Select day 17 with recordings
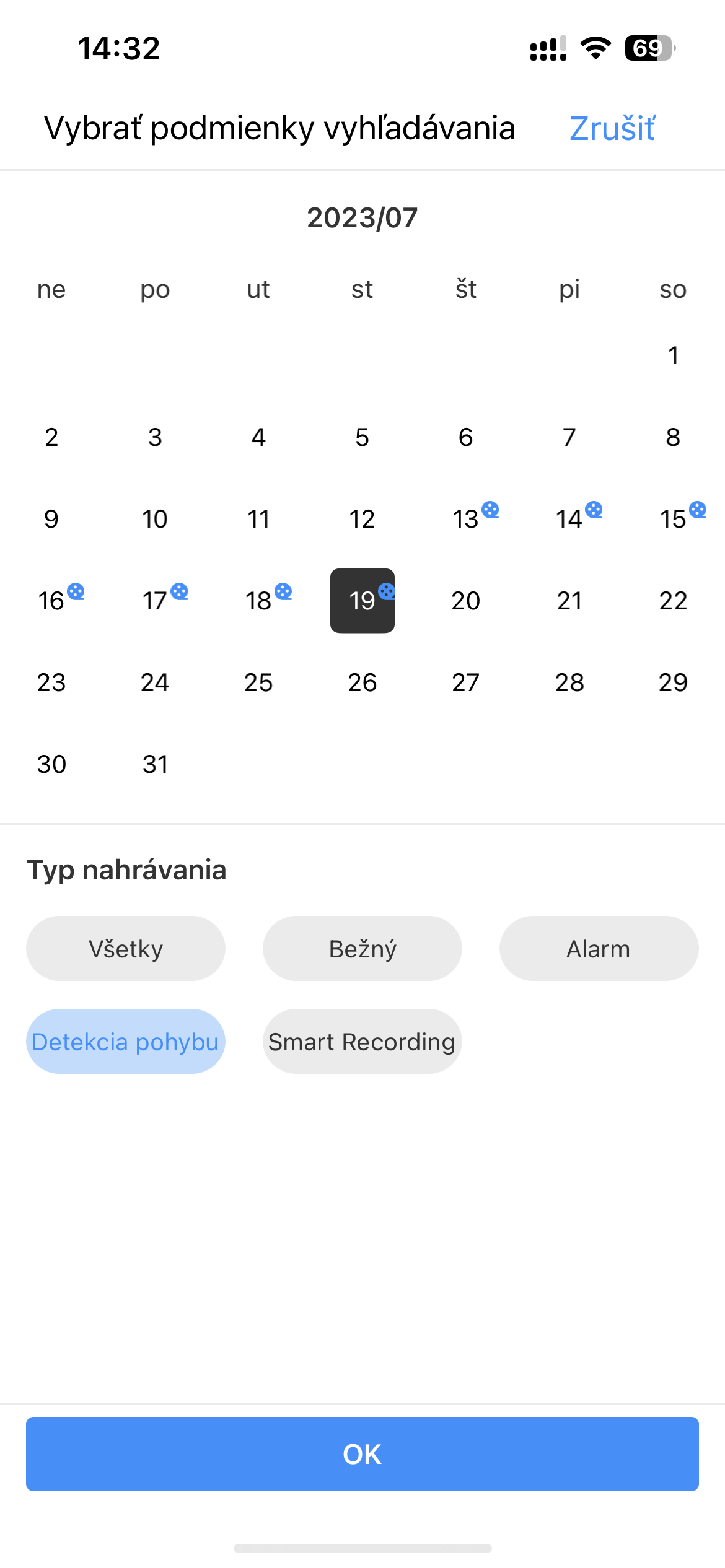The width and height of the screenshot is (725, 1568). point(156,601)
